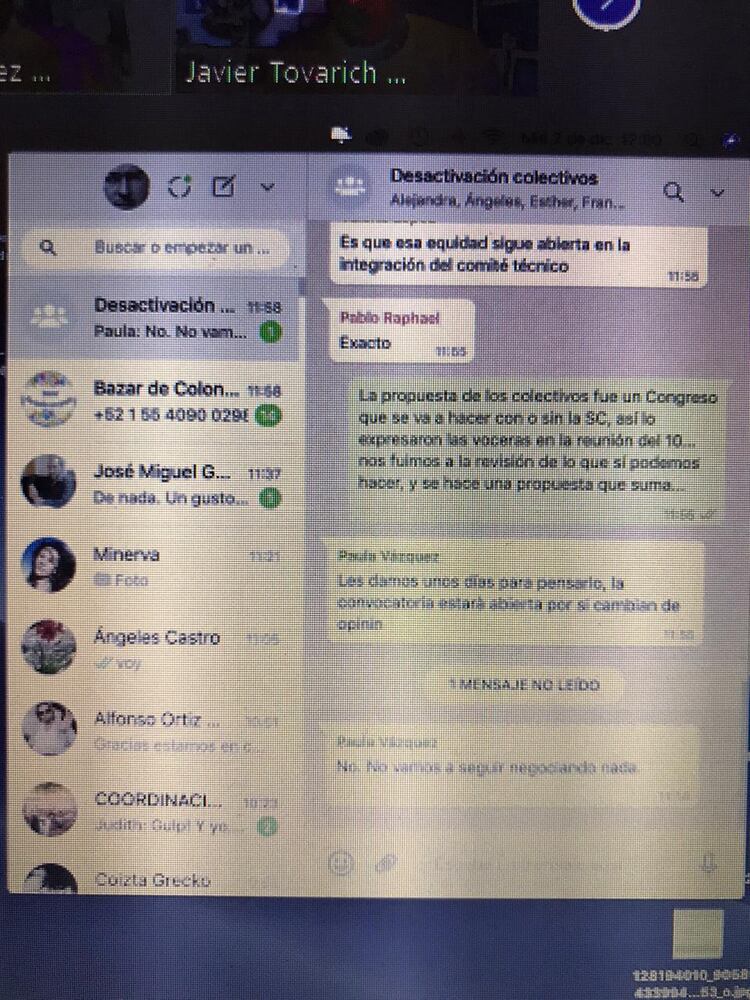Open the status updates icon

click(180, 186)
